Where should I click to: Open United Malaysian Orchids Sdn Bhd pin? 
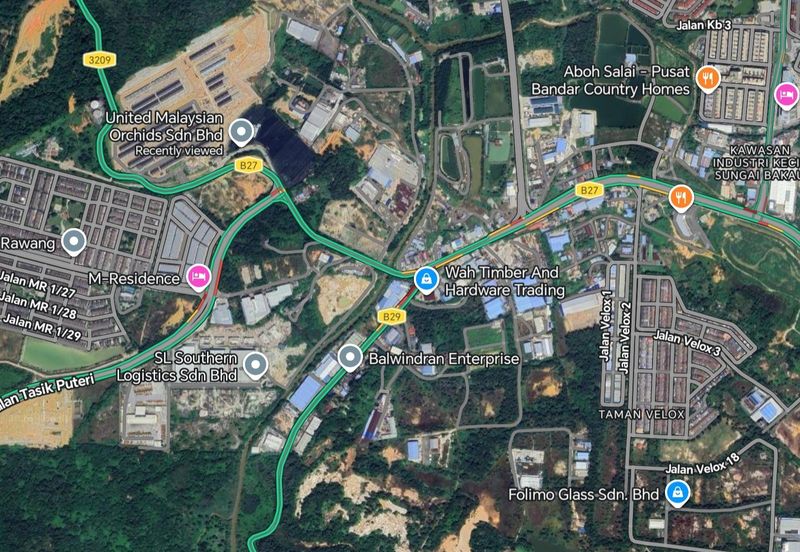(240, 130)
